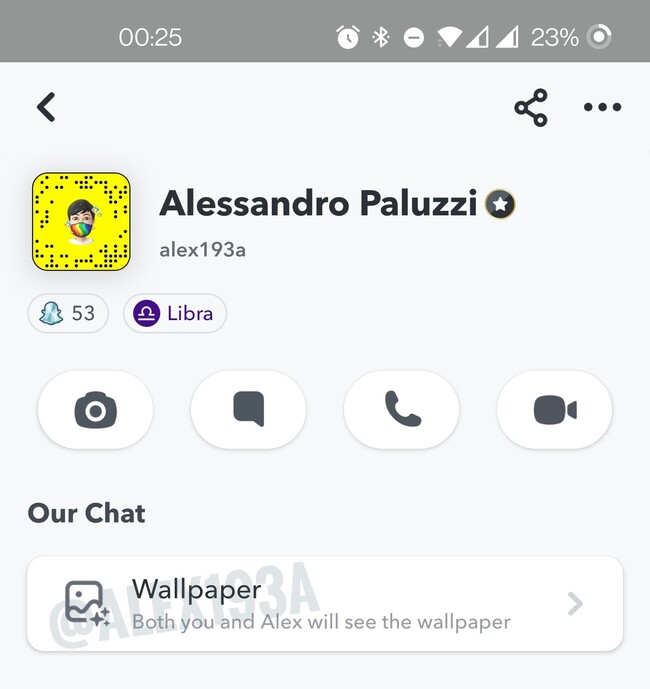Viewport: 650px width, 689px height.
Task: Open the Libra zodiac chip
Action: [x=175, y=313]
